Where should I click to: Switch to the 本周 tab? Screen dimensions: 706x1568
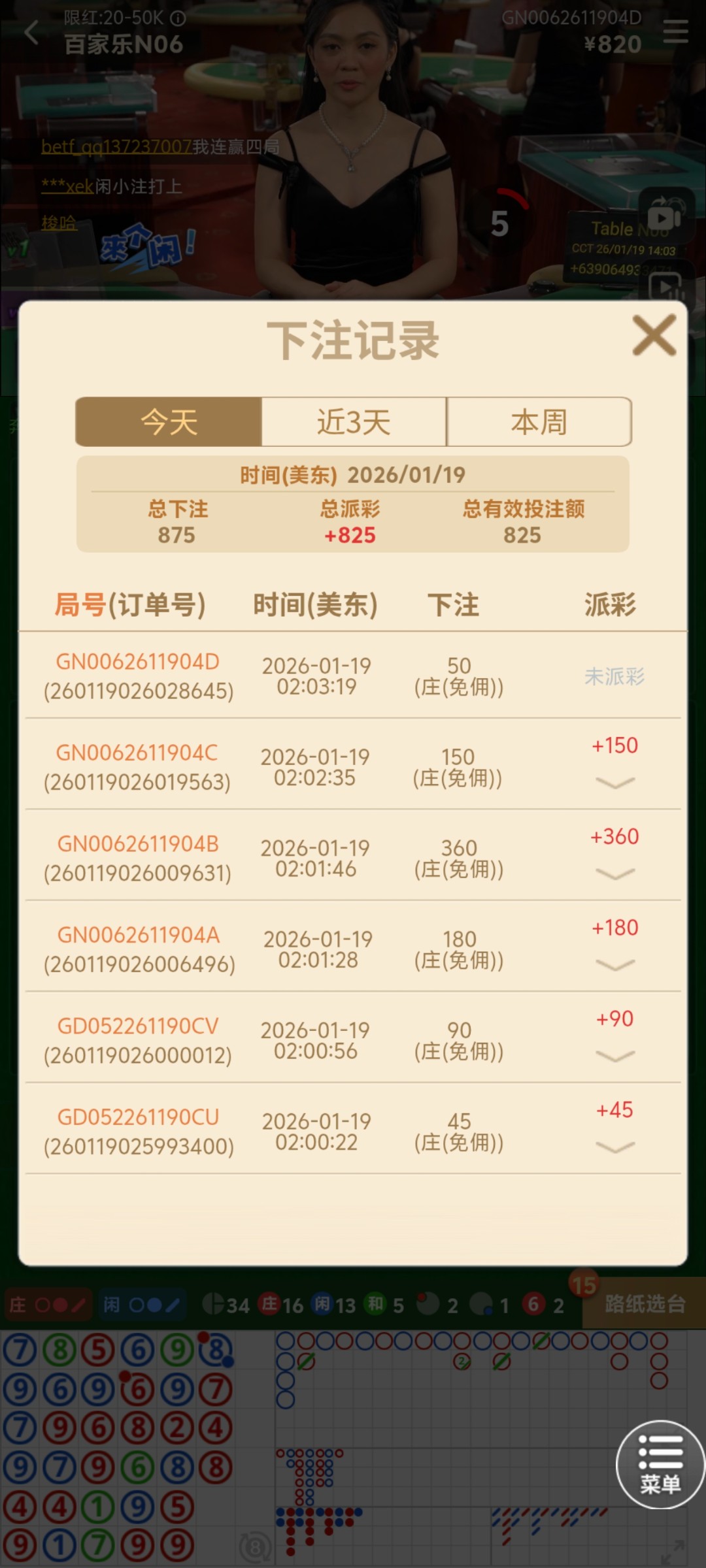(x=539, y=422)
